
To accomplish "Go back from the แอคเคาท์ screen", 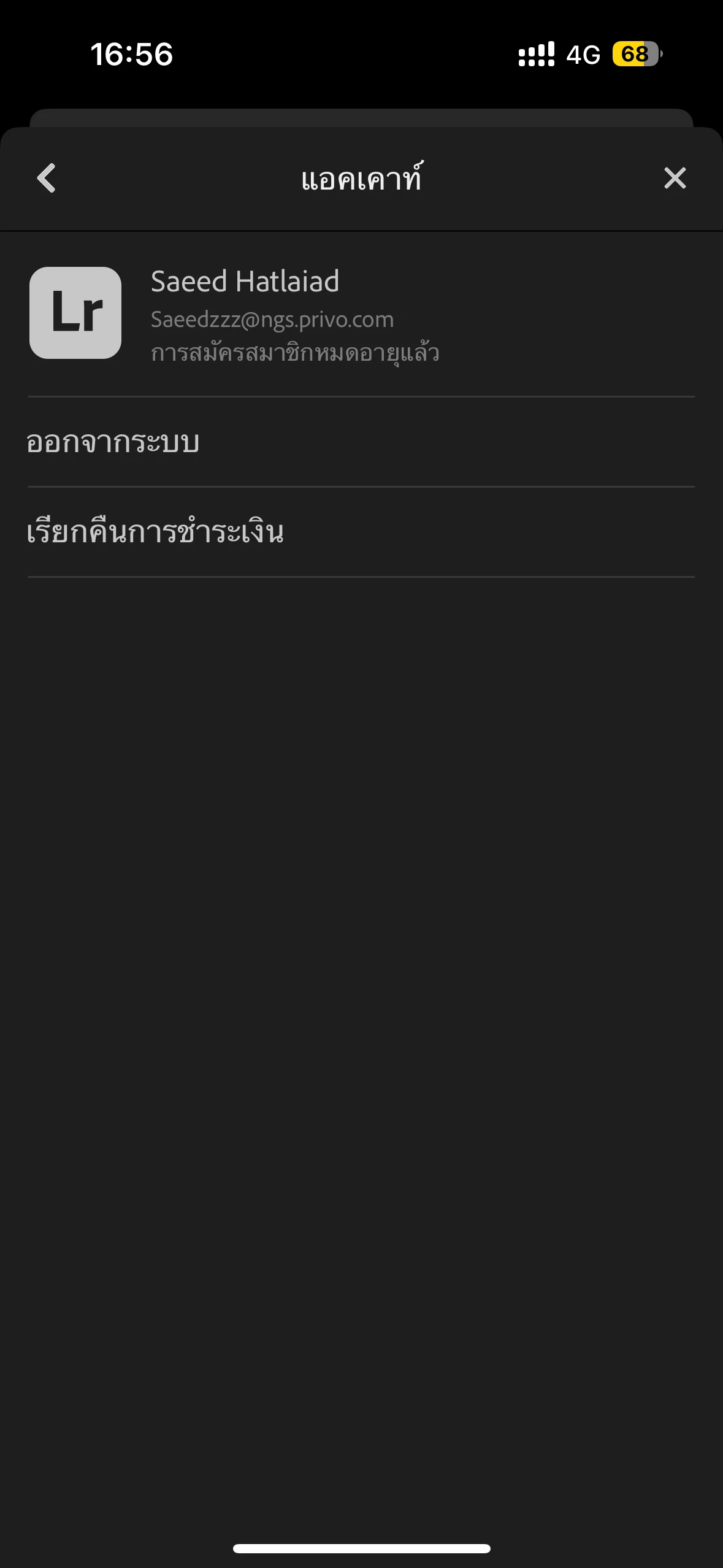I will click(x=47, y=179).
